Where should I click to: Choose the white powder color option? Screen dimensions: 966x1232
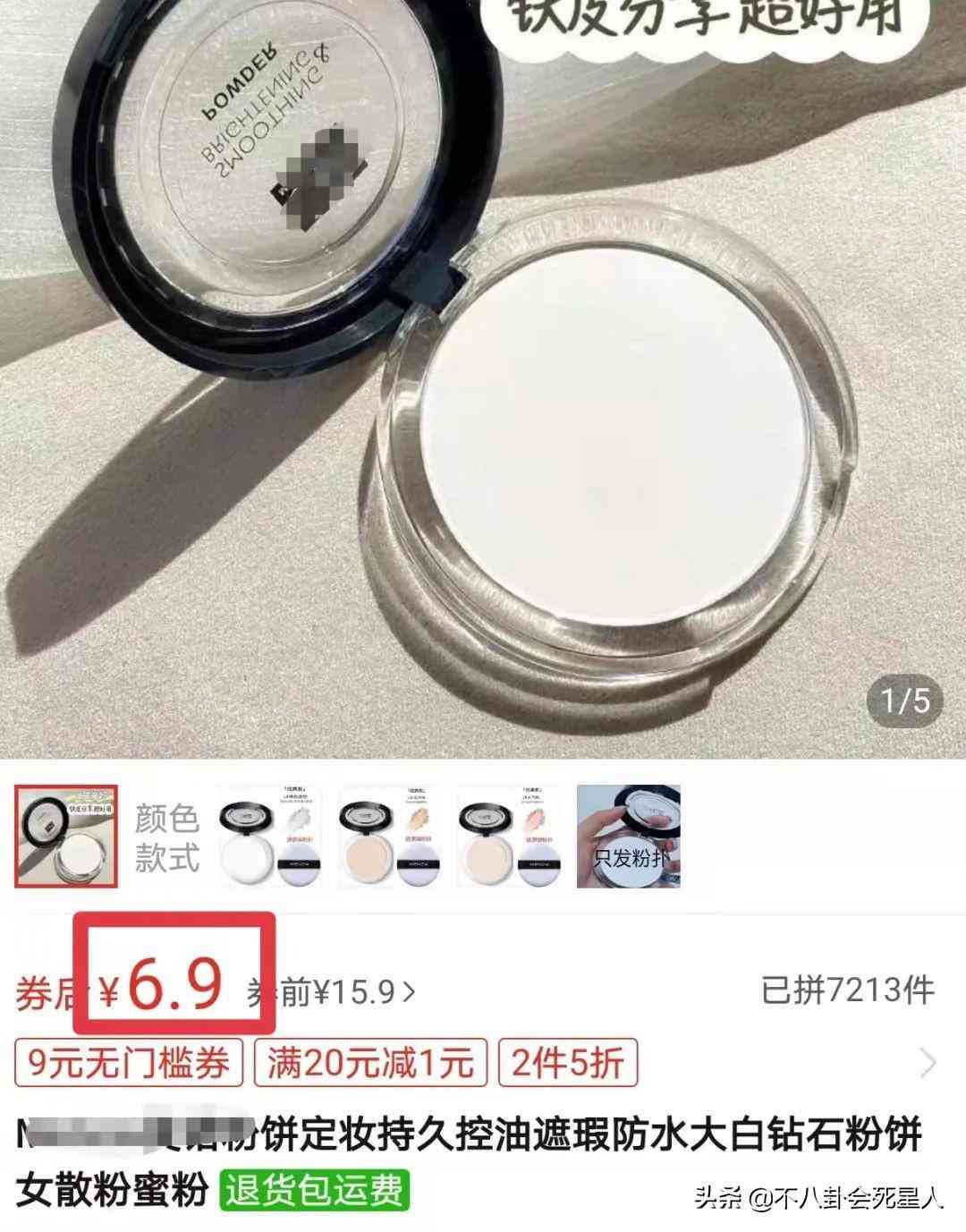(x=272, y=837)
